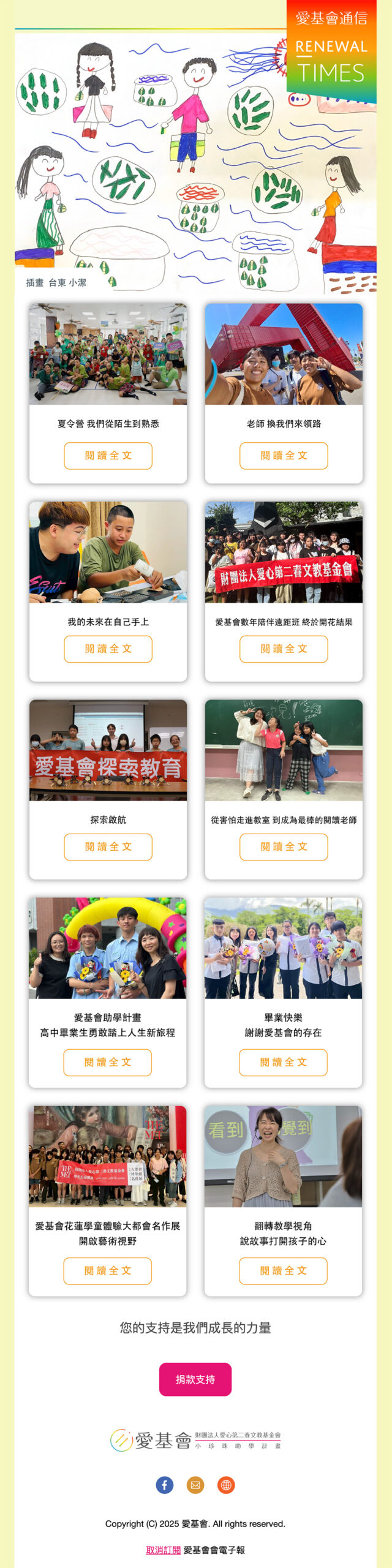Tap 閱讀全文 under 畢業快樂 謝謝愛基會的存在
The width and height of the screenshot is (392, 1568).
coord(283,1062)
